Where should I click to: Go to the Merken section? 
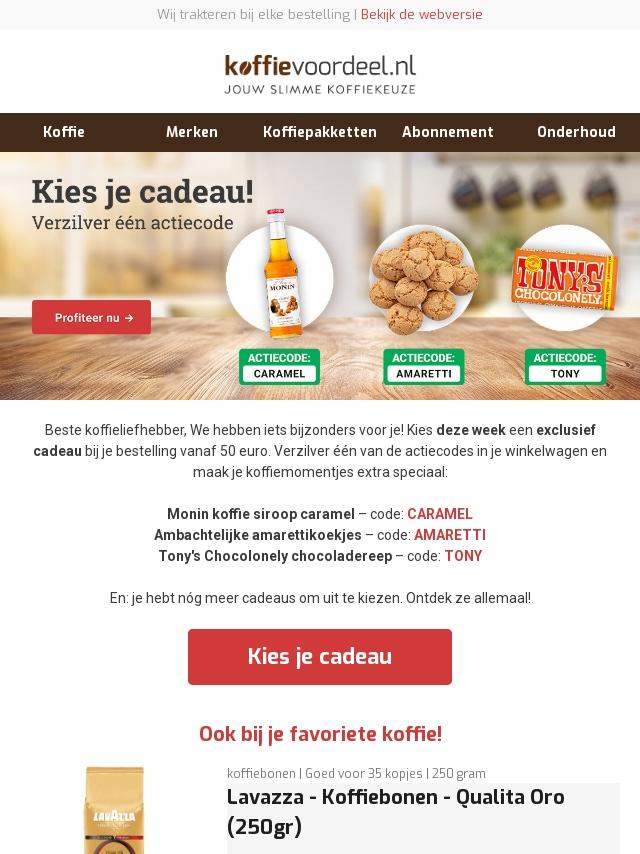(192, 132)
